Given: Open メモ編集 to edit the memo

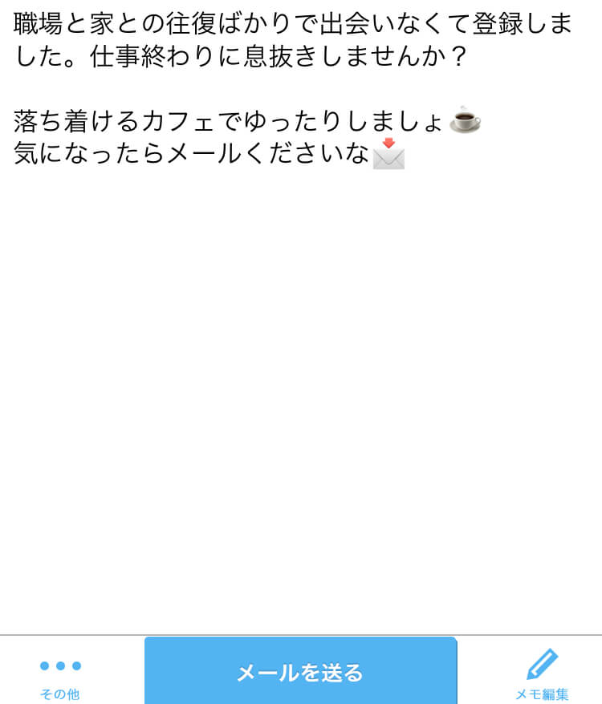Looking at the screenshot, I should (x=542, y=674).
